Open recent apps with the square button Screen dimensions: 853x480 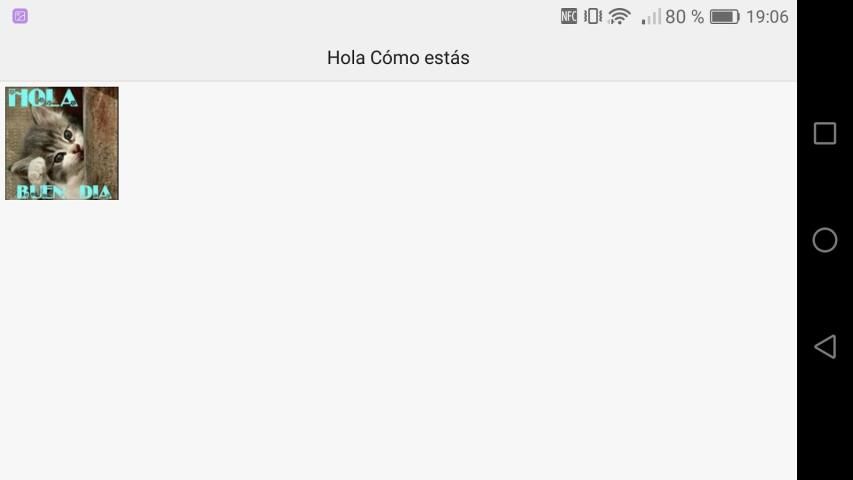pos(825,134)
